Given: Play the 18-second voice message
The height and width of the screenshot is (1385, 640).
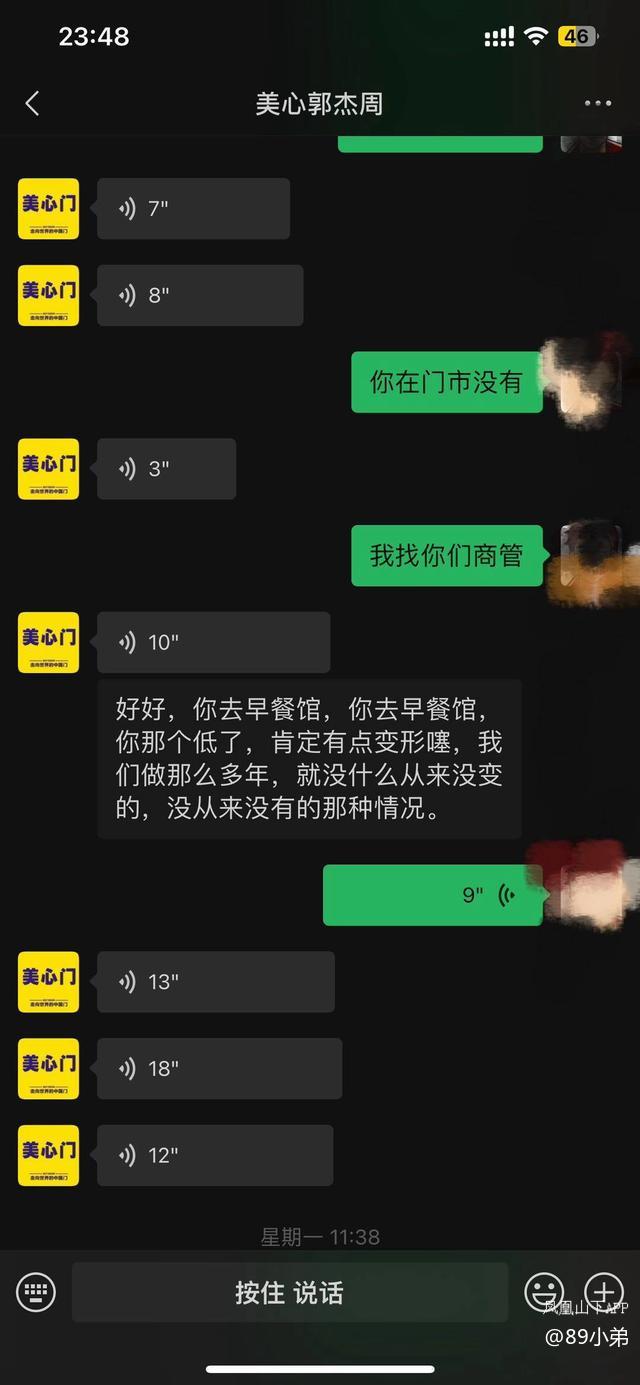Looking at the screenshot, I should tap(219, 1069).
